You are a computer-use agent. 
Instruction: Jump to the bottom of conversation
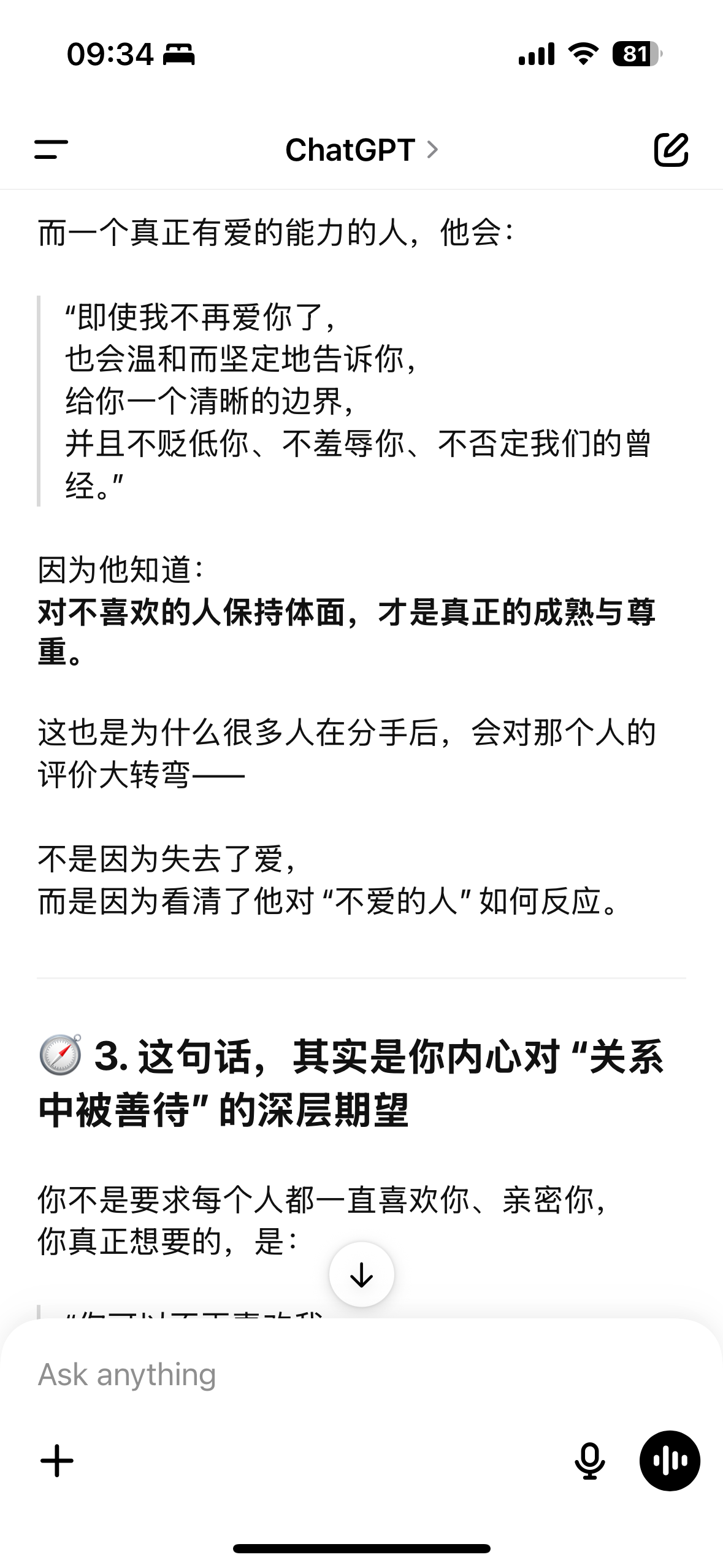pos(362,1275)
